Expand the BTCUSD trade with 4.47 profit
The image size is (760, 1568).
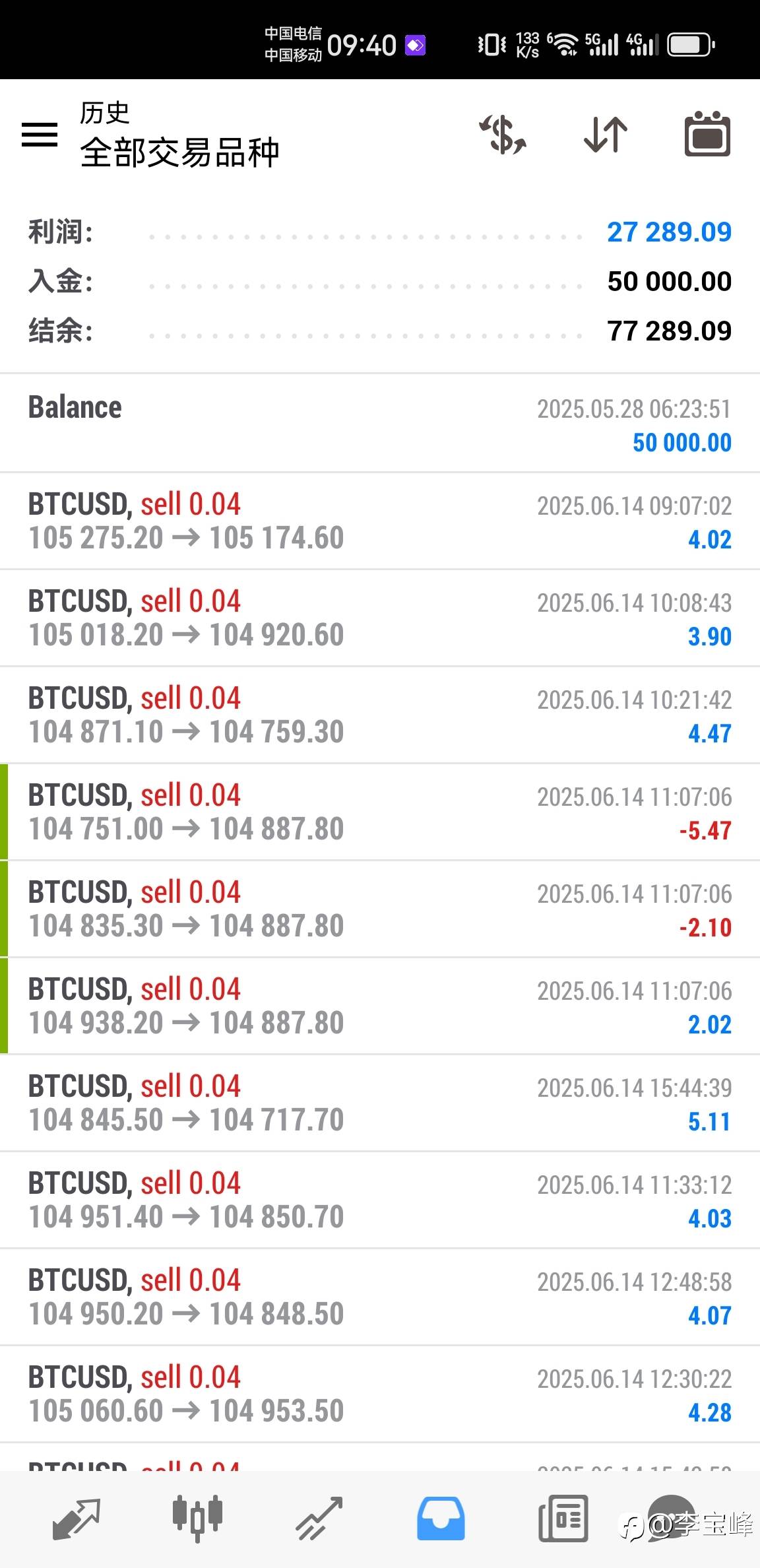(380, 715)
